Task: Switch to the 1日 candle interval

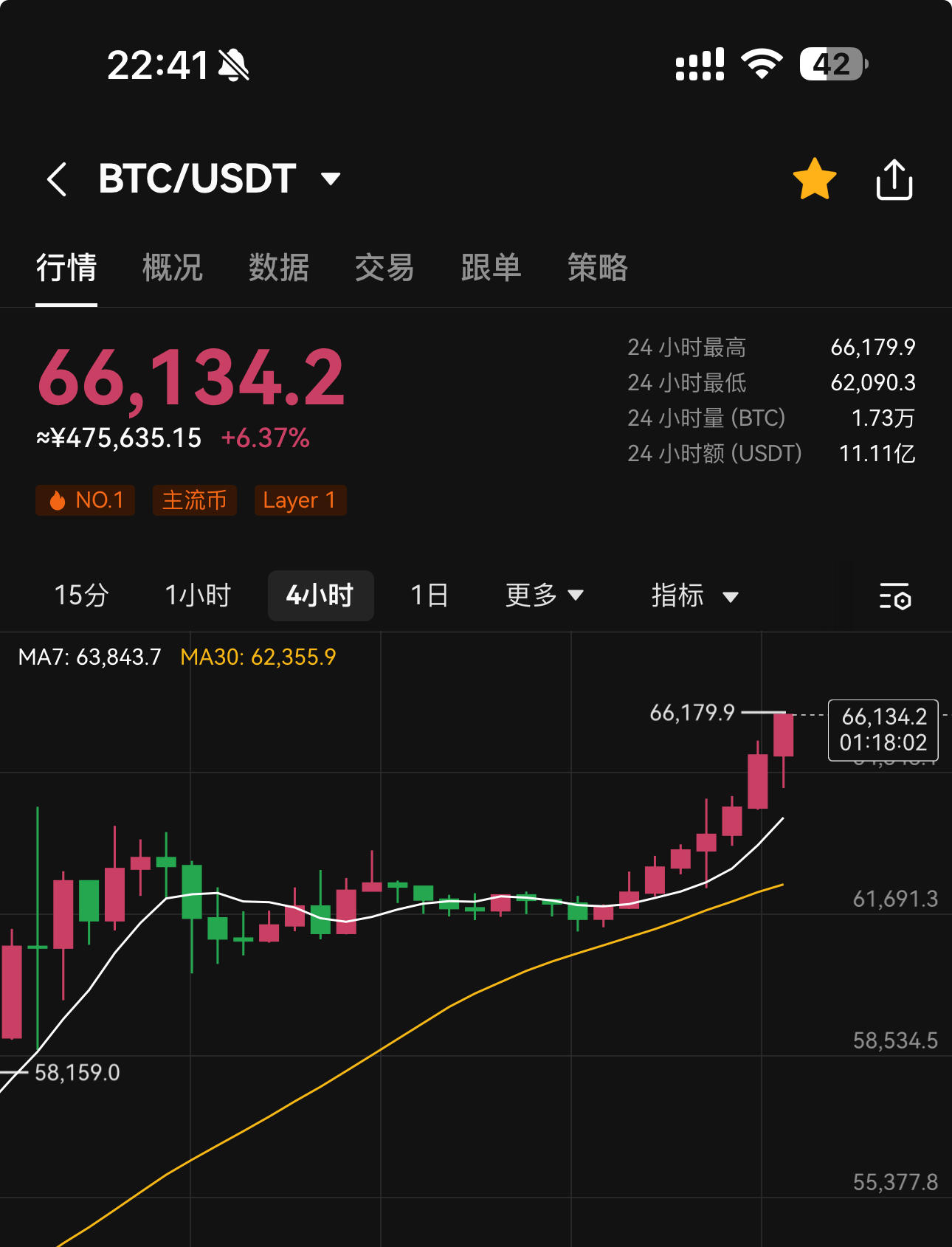Action: [x=428, y=595]
